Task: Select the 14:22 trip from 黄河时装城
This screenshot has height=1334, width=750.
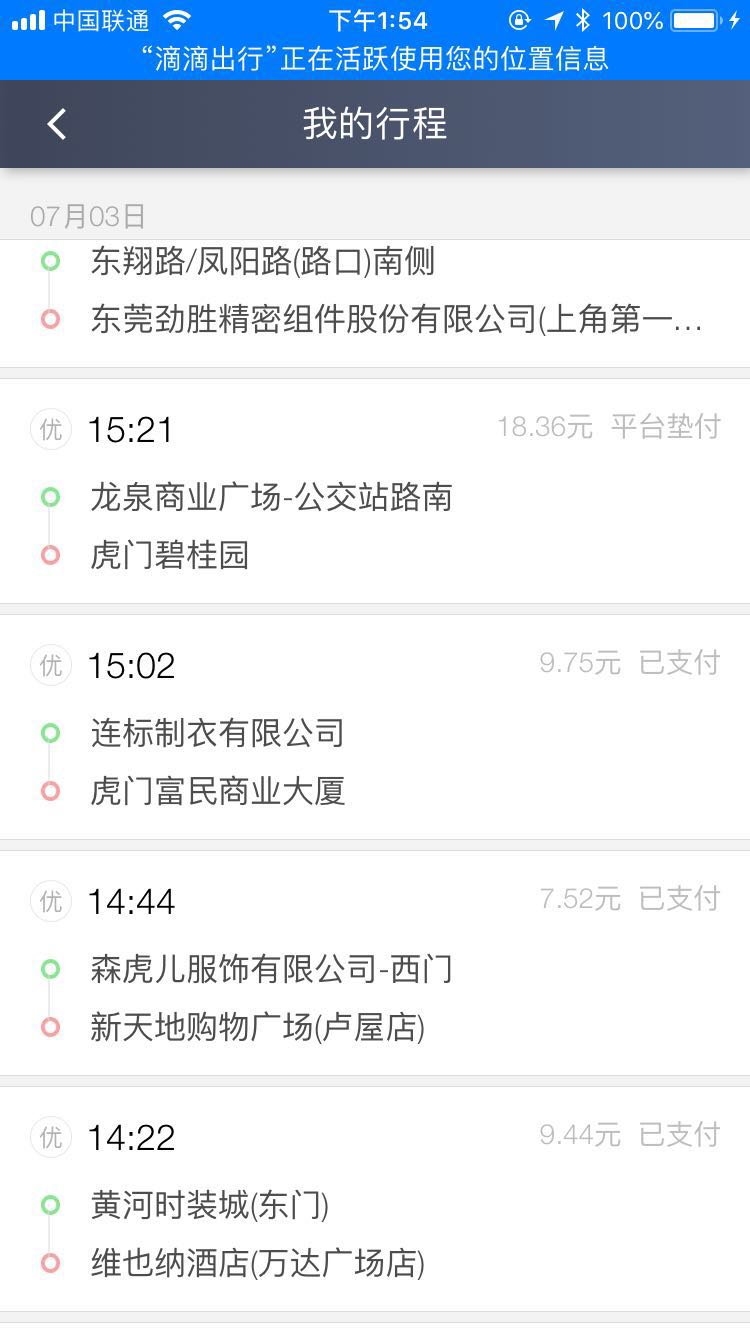Action: click(x=375, y=1200)
